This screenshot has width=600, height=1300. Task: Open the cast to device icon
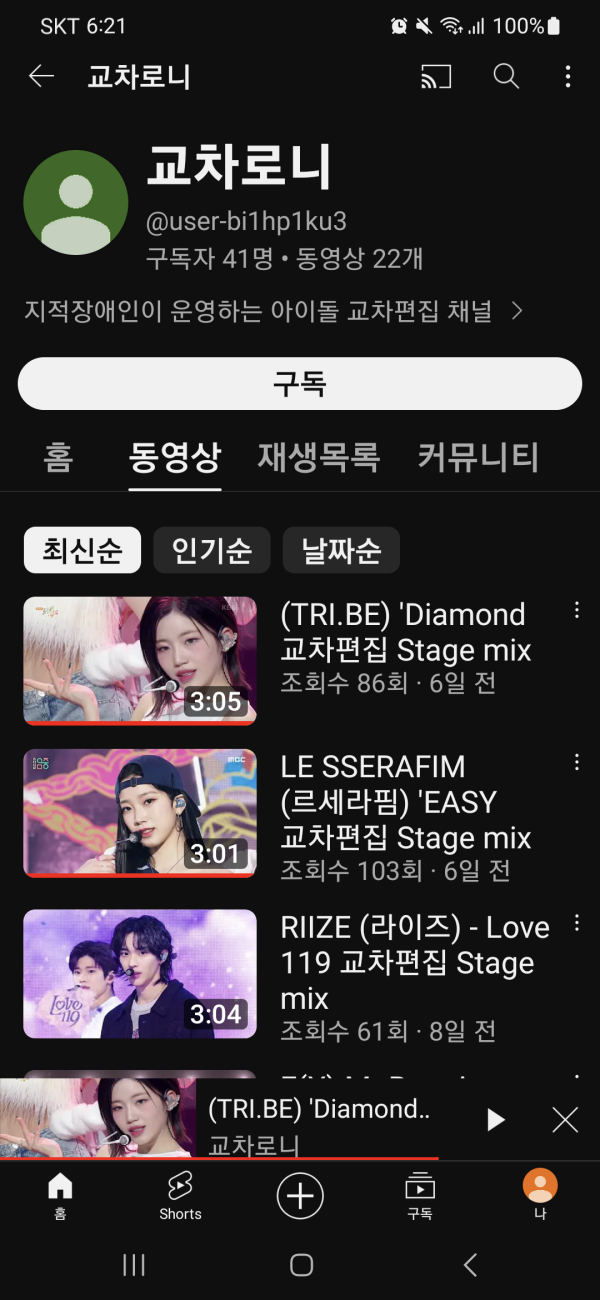coord(436,77)
